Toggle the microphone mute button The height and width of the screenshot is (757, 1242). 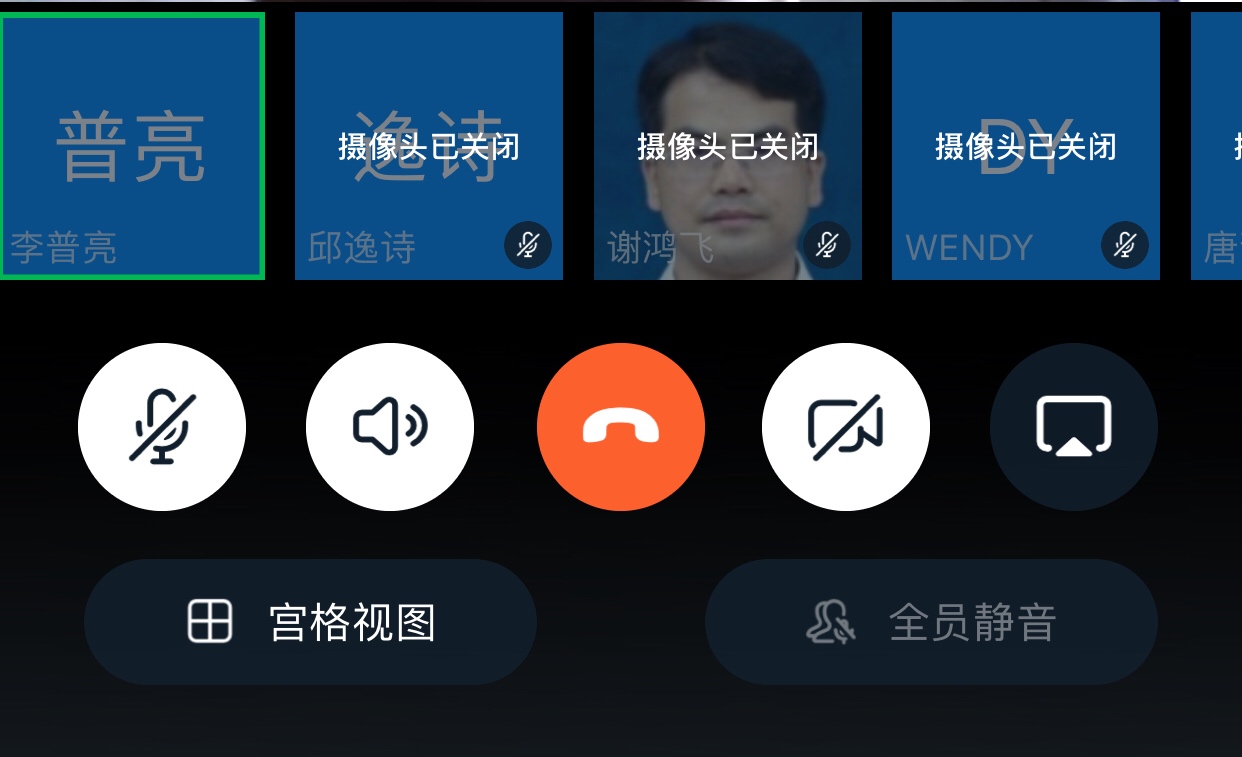(162, 427)
